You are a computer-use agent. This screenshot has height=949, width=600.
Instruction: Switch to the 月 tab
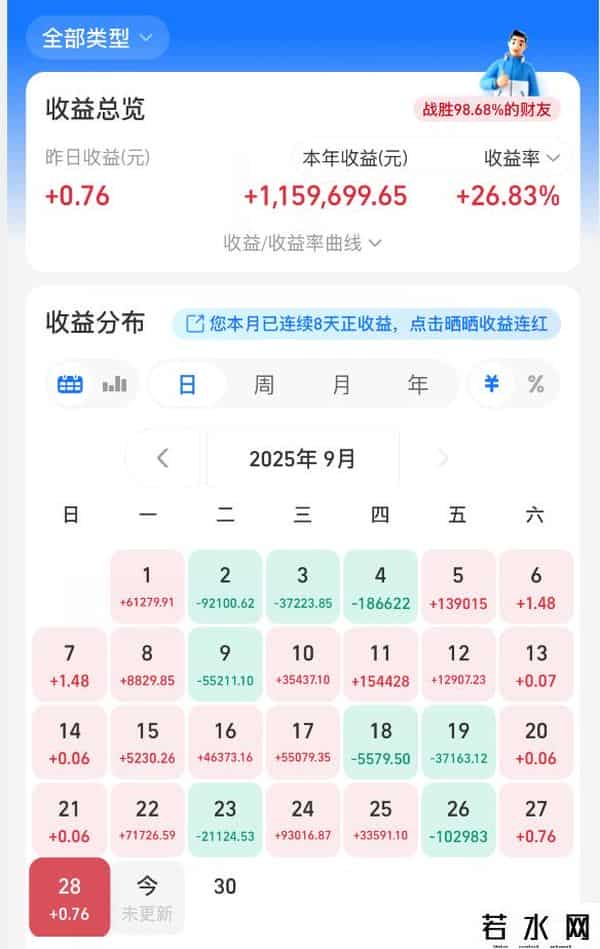[x=341, y=385]
